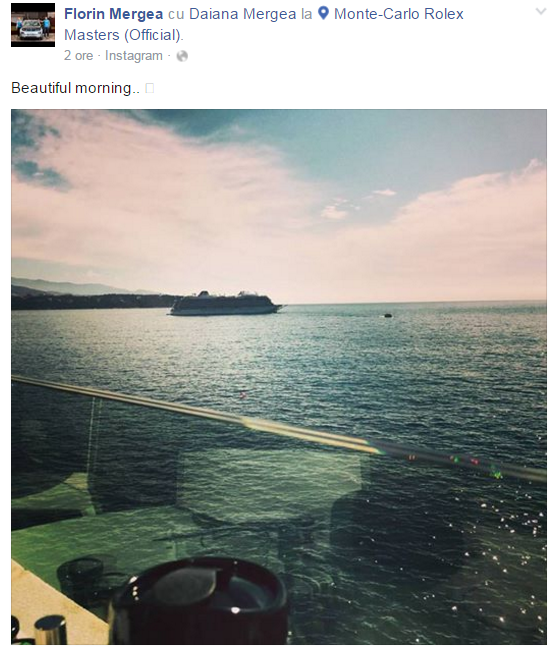This screenshot has width=550, height=647.
Task: Open the post's 2 ore timestamp
Action: click(78, 56)
